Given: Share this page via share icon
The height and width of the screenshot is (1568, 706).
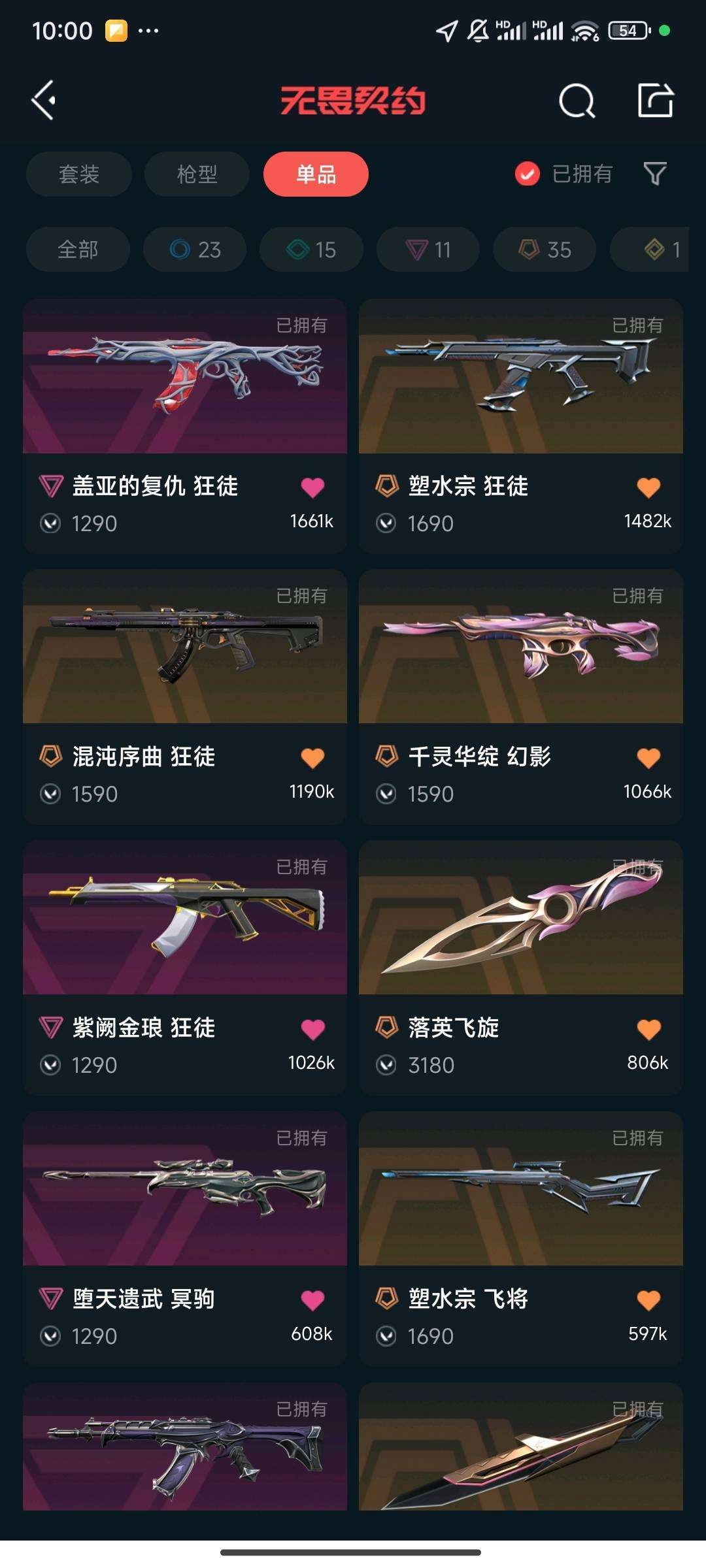Looking at the screenshot, I should pos(656,101).
